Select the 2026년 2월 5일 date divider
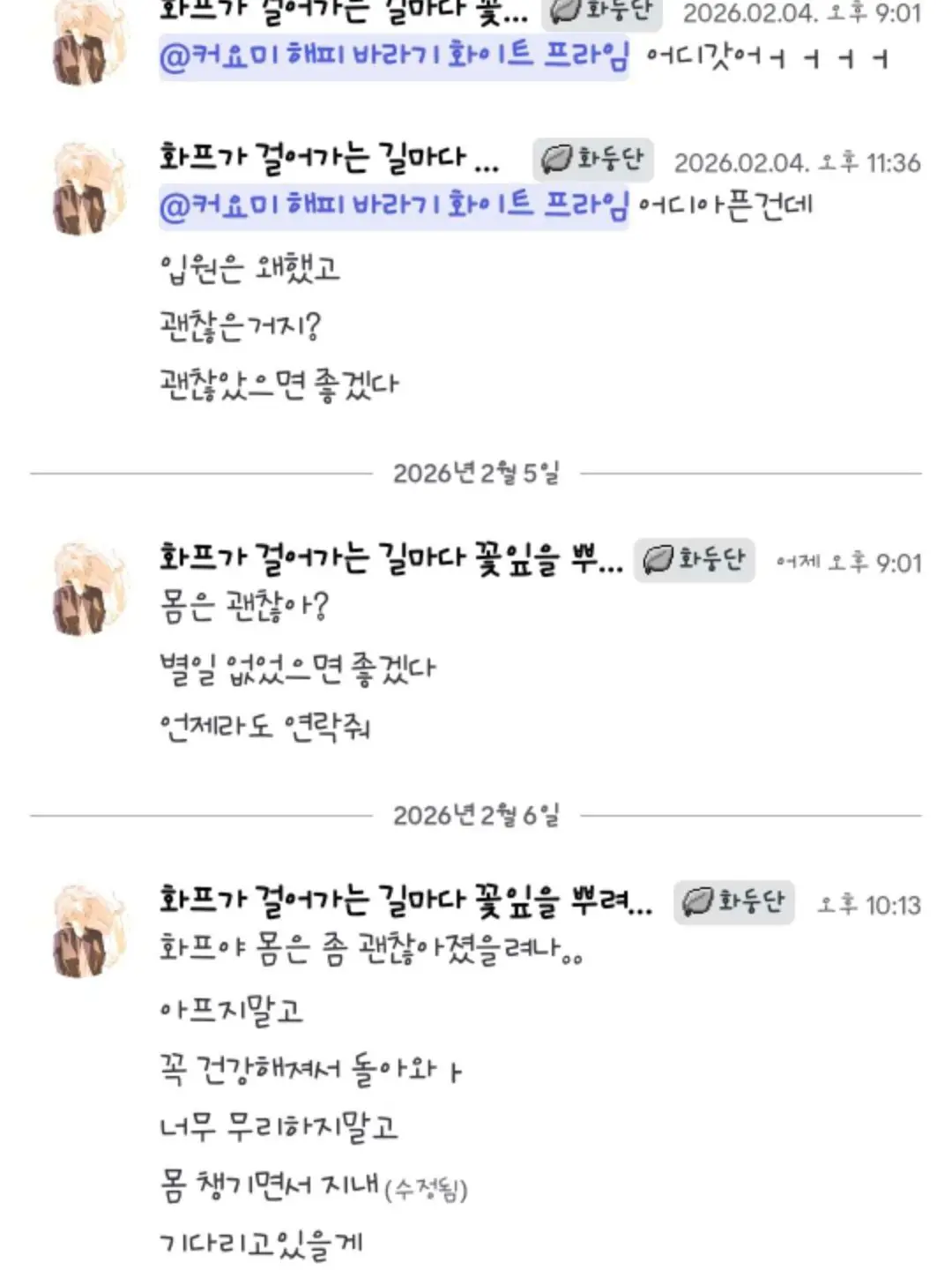952x1270 pixels. click(476, 474)
